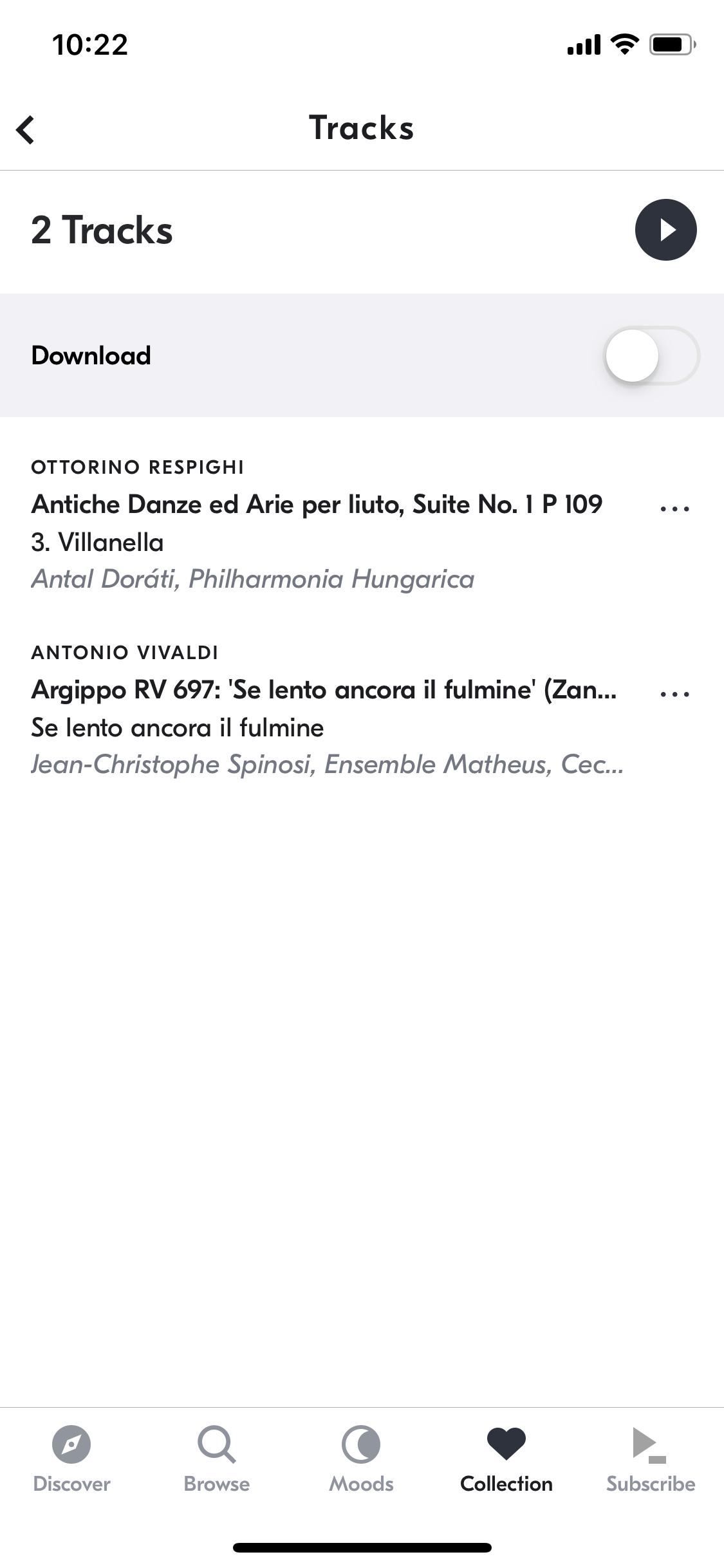
Task: Open the Vivaldi Argippo RV 697 track
Action: click(327, 708)
